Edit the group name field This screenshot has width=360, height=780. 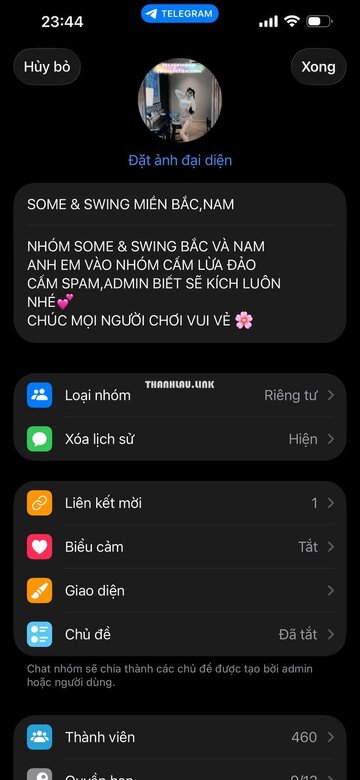pyautogui.click(x=180, y=204)
